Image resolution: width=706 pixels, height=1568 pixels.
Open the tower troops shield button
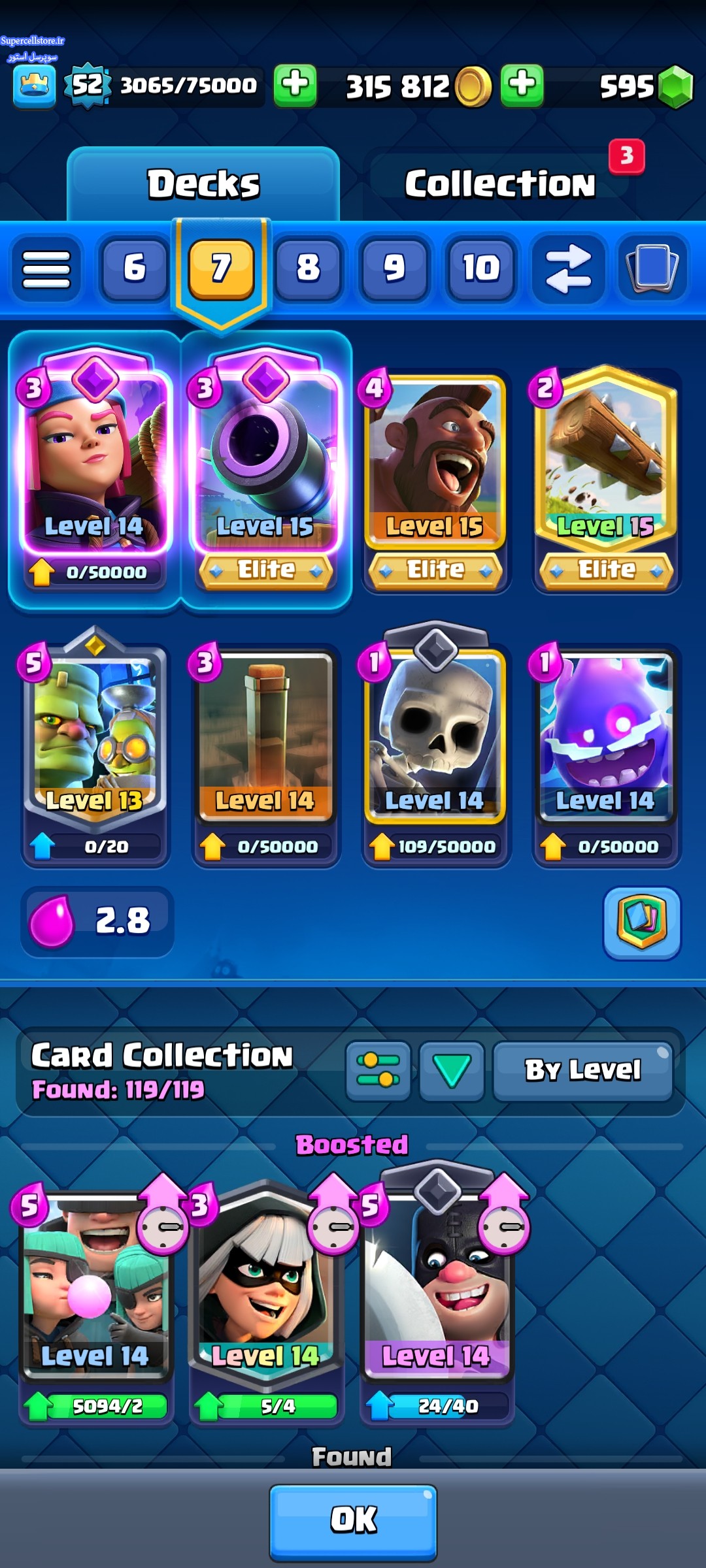pos(642,923)
